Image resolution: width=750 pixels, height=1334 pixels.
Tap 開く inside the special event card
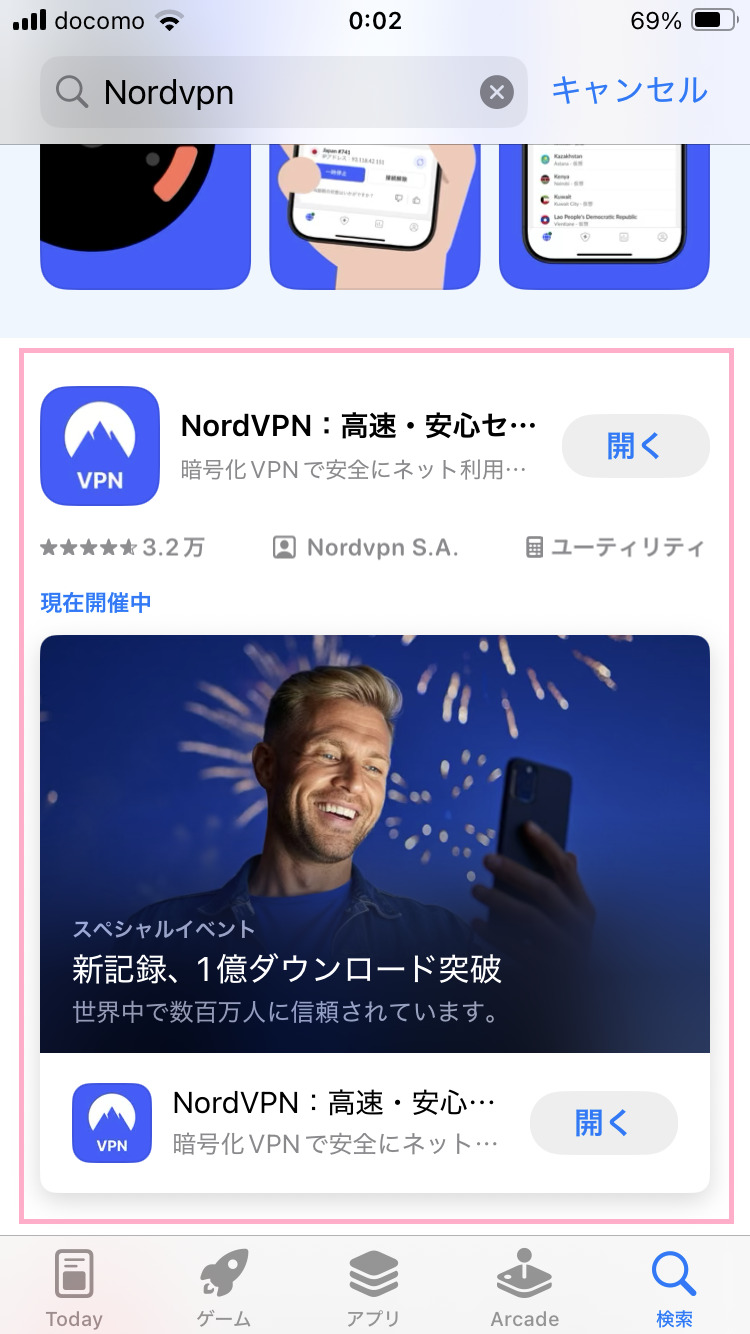(603, 1123)
